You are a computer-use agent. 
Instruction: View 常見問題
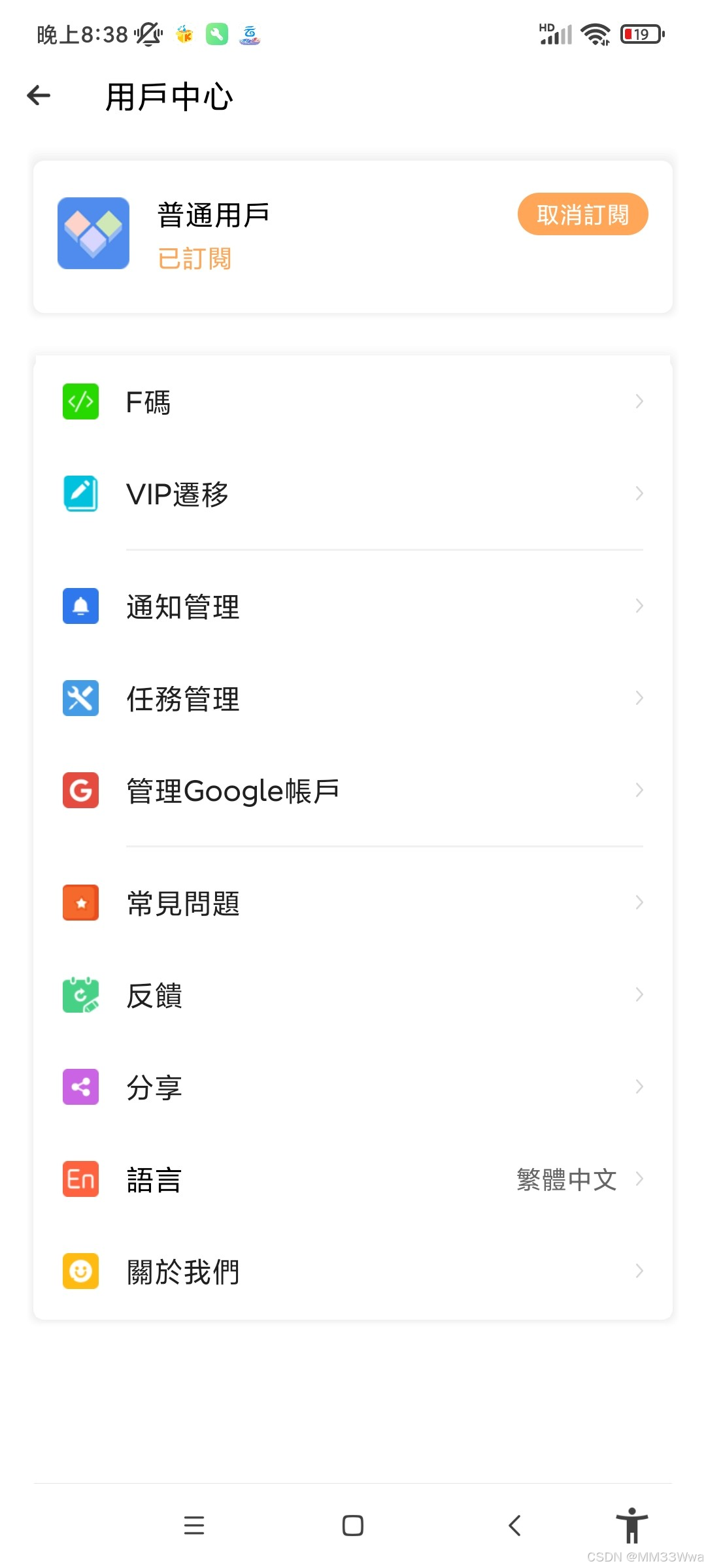point(353,903)
